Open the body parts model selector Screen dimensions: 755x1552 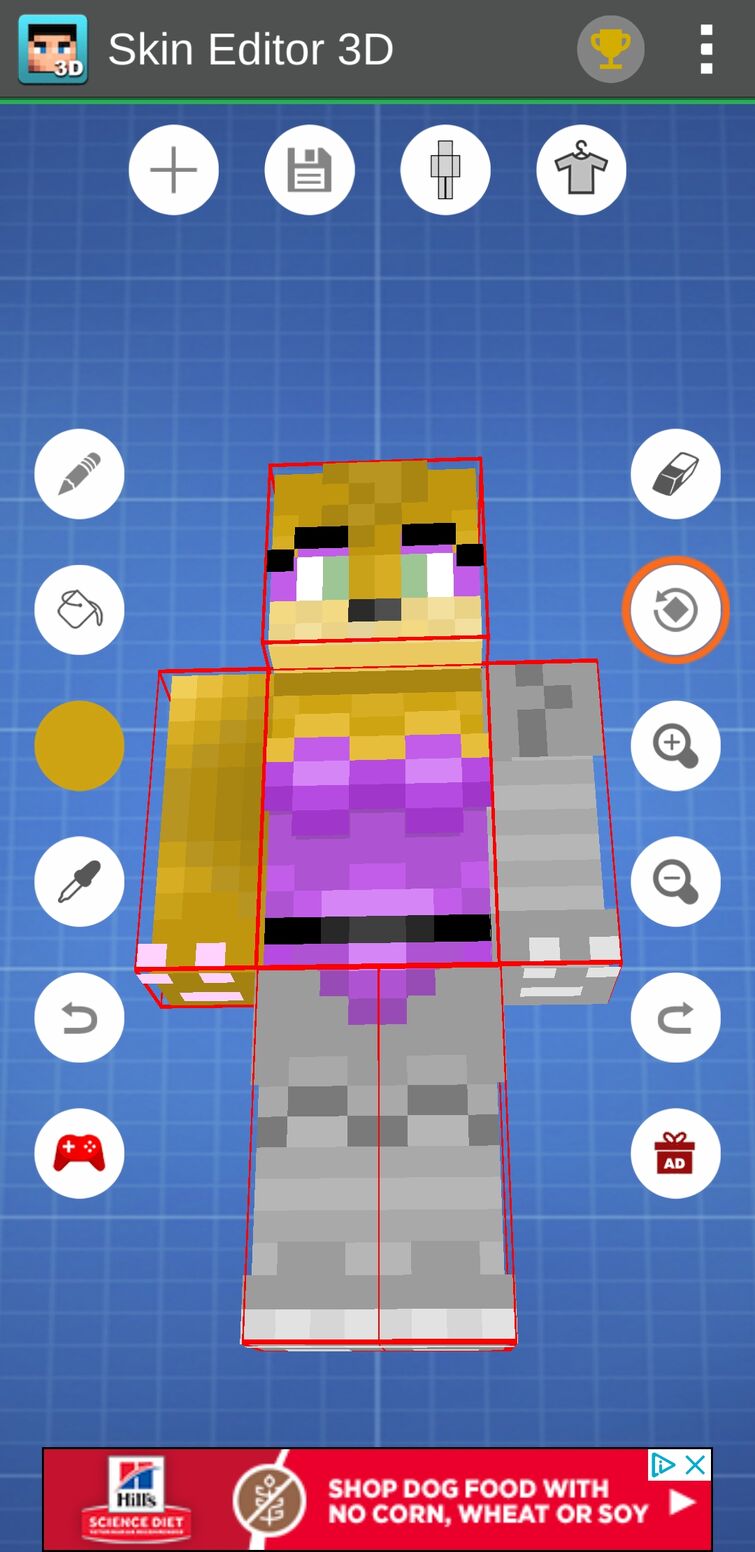coord(445,170)
